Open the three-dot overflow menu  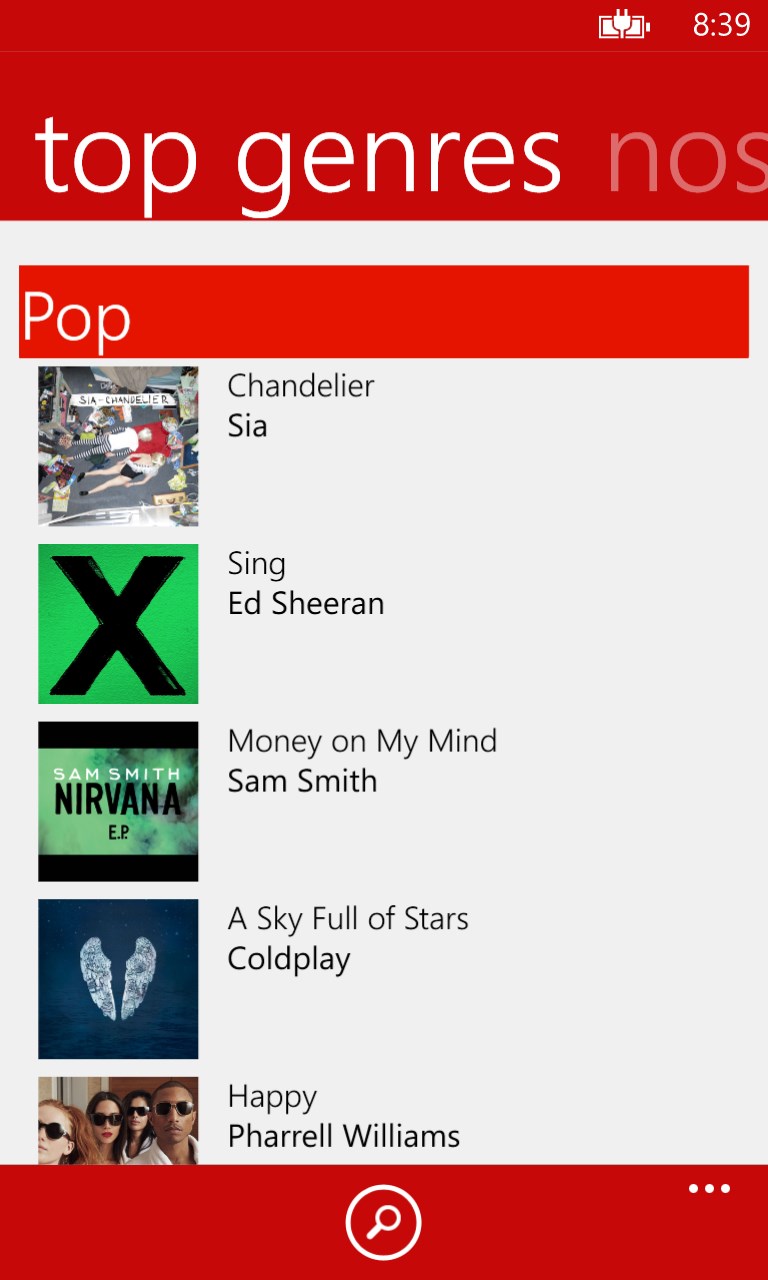(x=709, y=1189)
